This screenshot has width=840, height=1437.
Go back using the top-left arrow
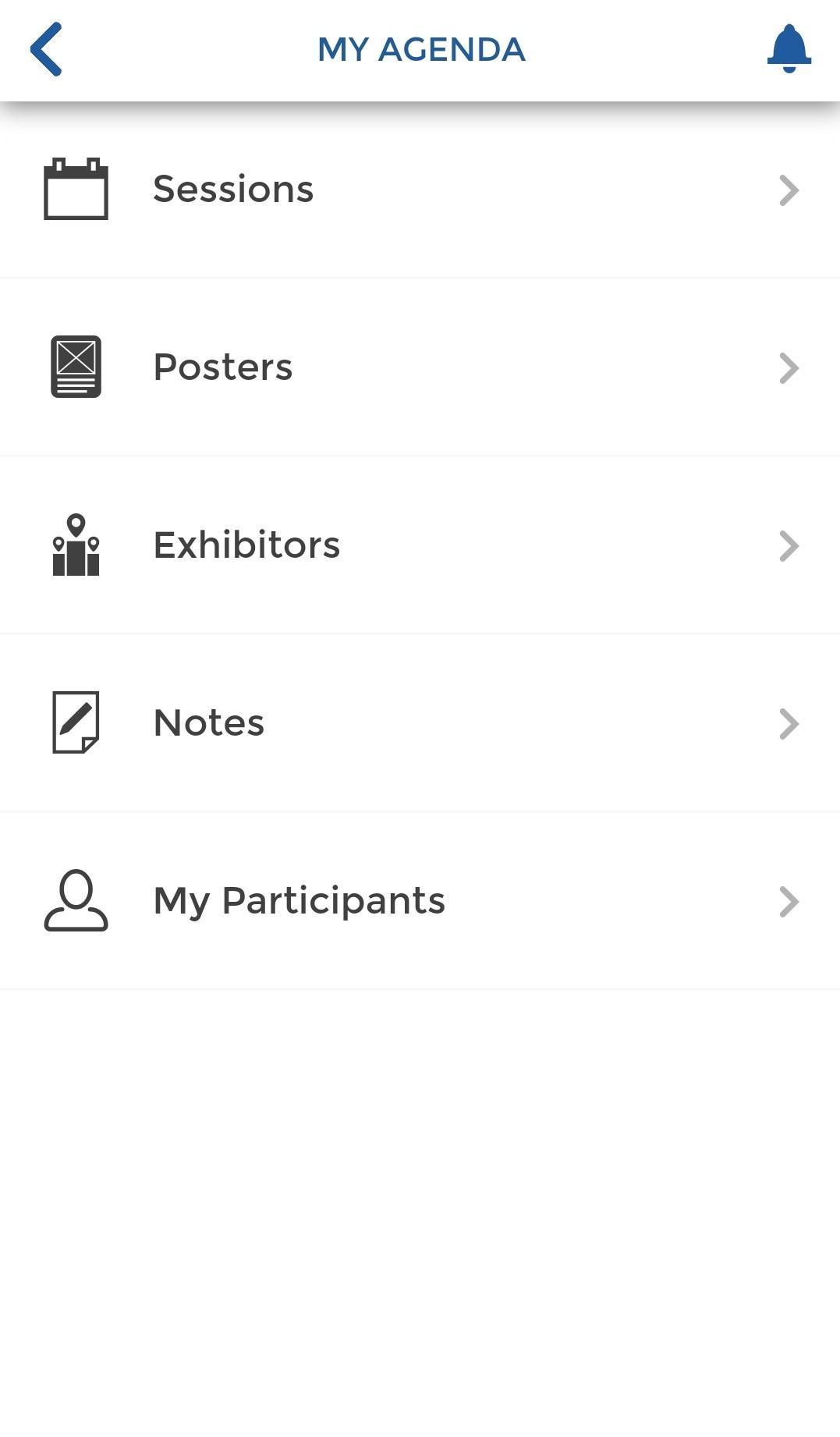pyautogui.click(x=46, y=49)
